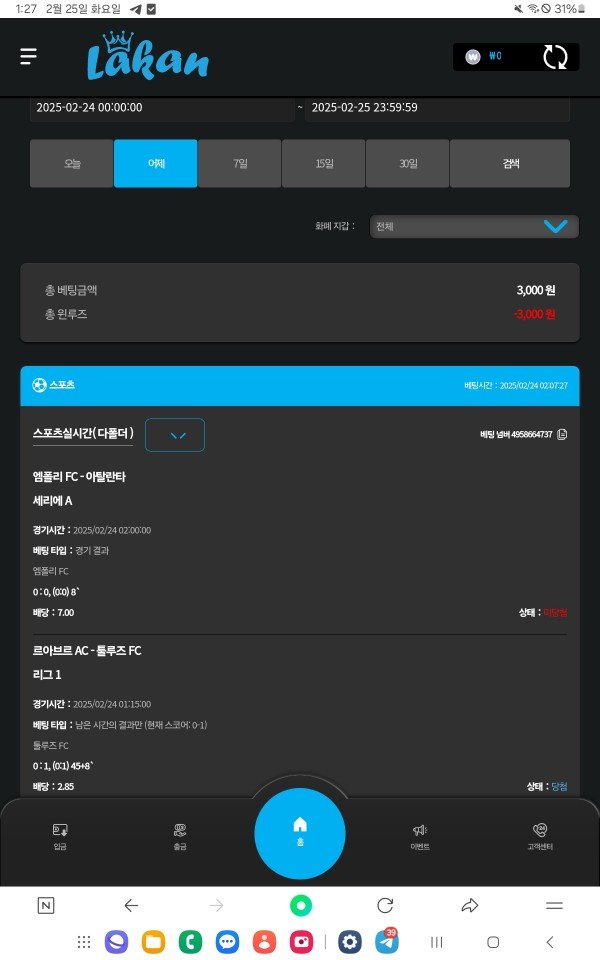
Task: Go to 입금 deposit page
Action: [x=60, y=836]
